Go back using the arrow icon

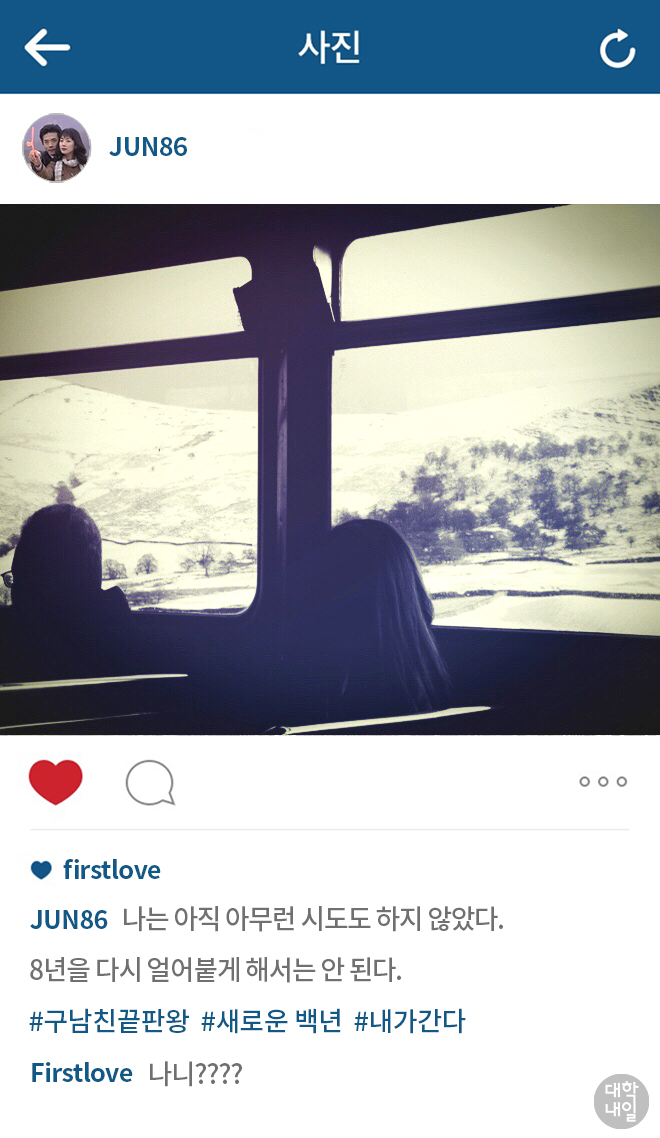point(47,47)
